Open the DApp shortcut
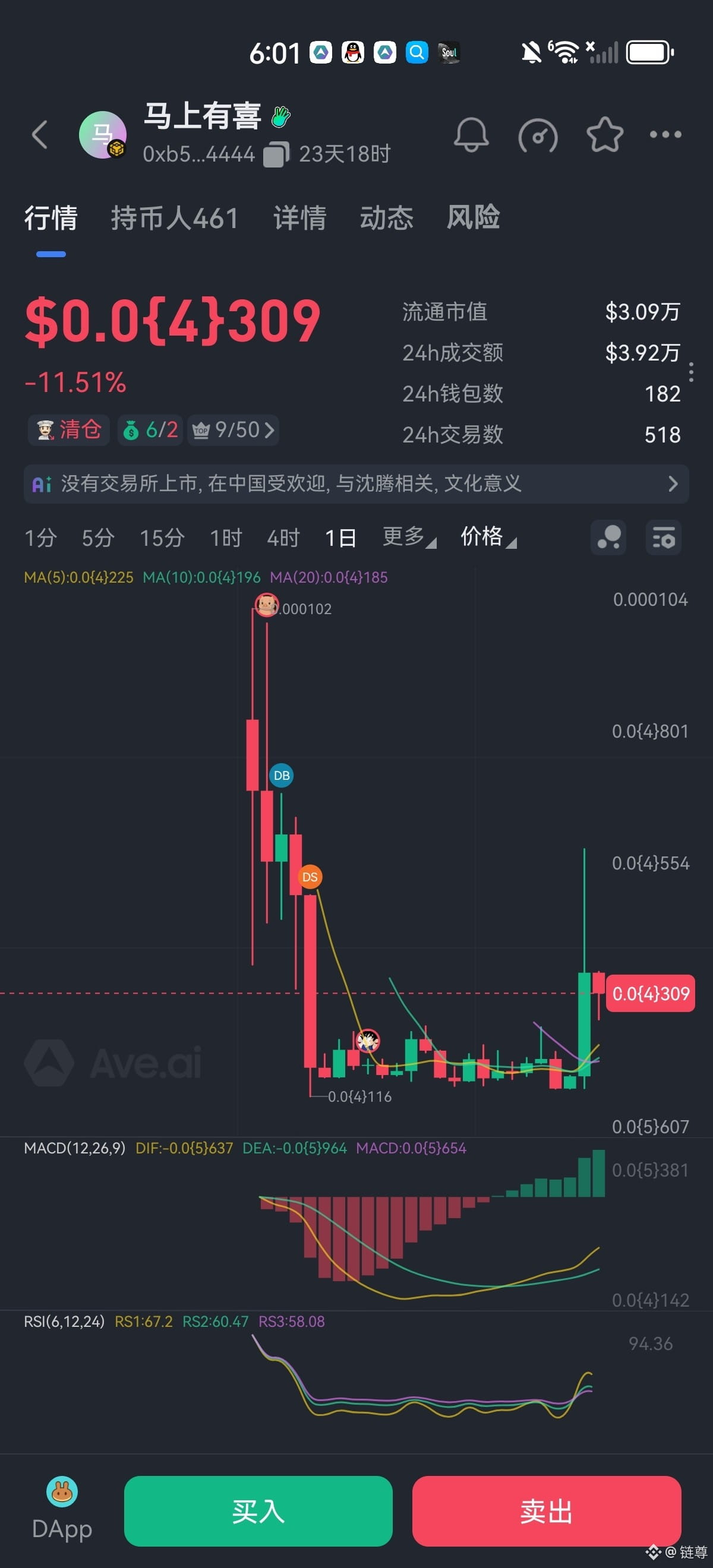 pos(62,1510)
